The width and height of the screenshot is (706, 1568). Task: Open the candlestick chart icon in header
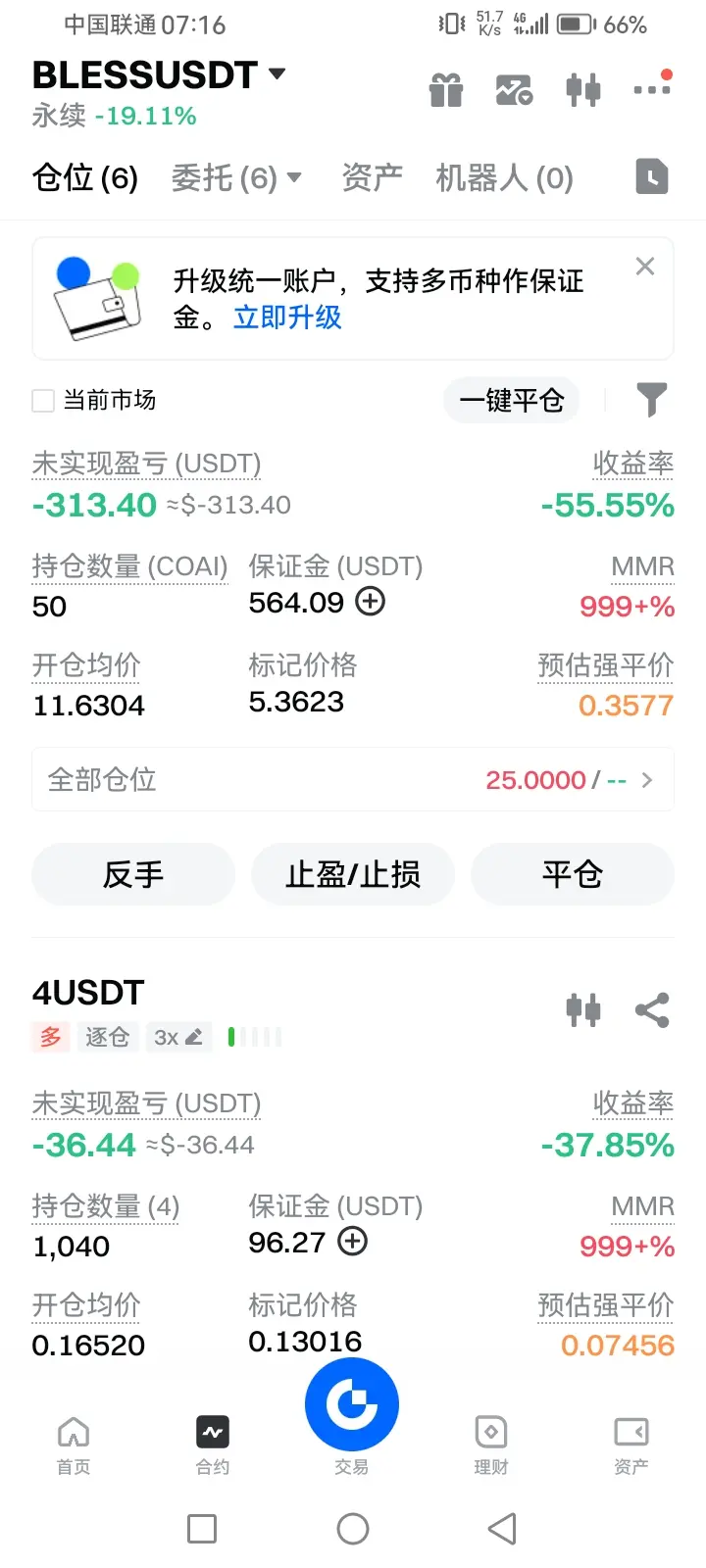583,90
